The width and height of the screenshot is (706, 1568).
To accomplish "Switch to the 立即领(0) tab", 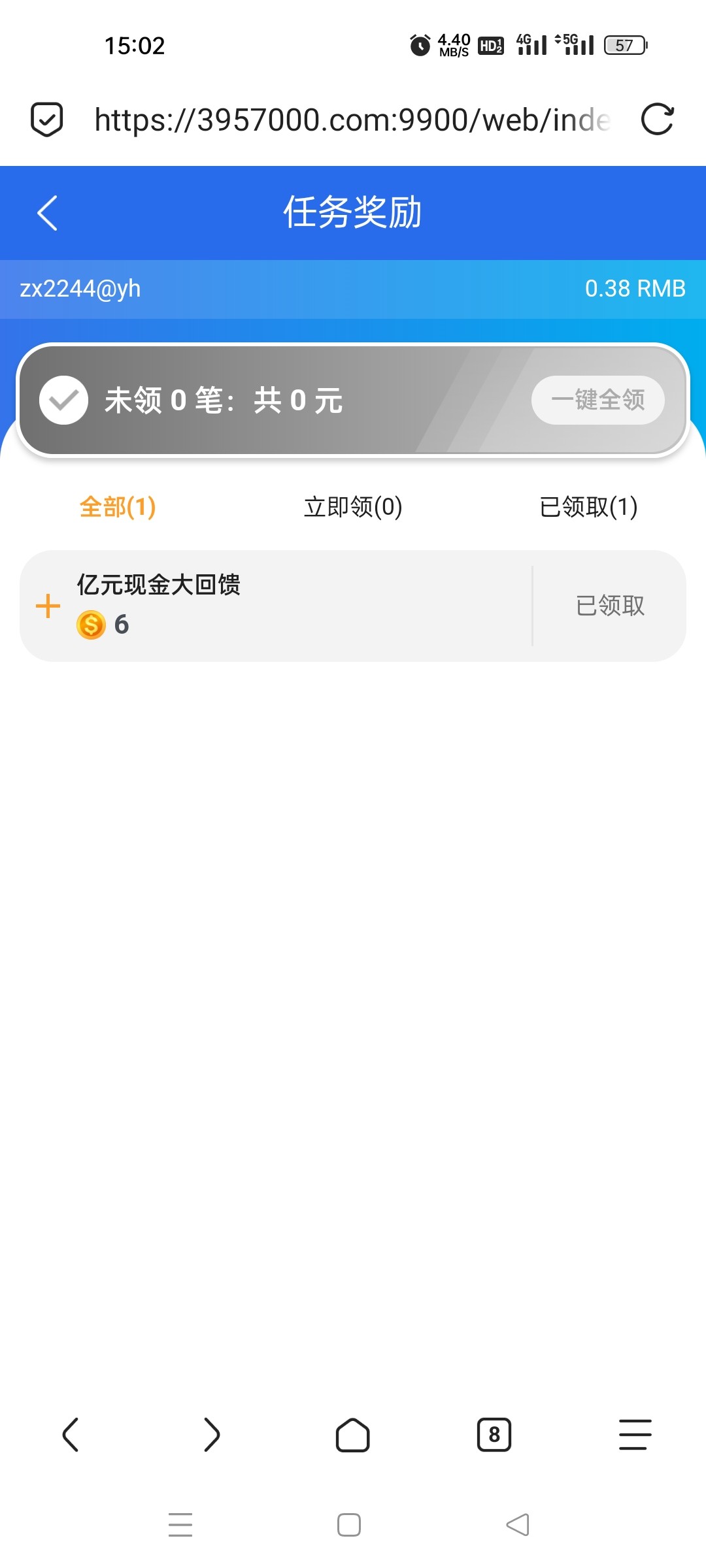I will pyautogui.click(x=353, y=507).
